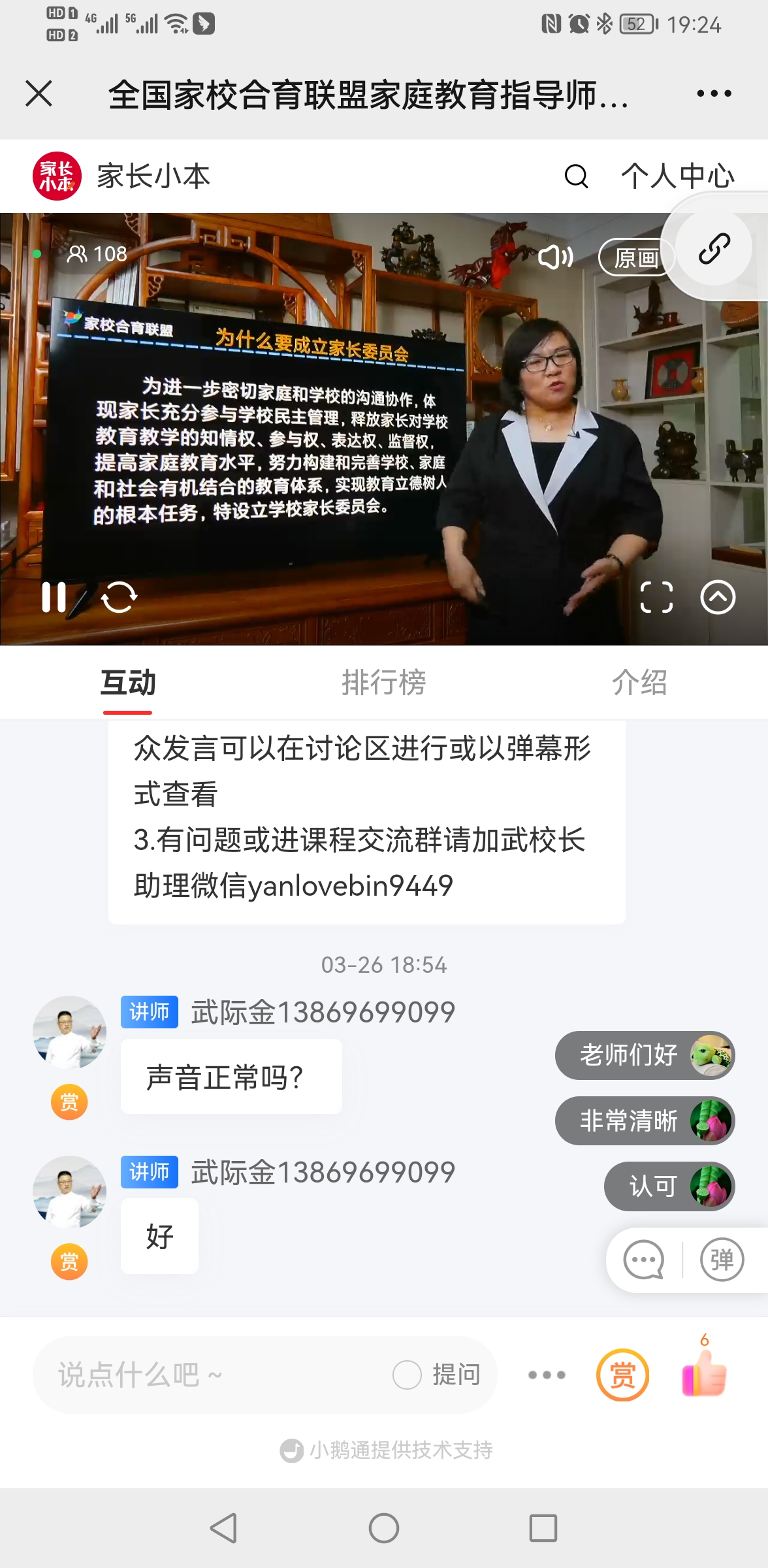This screenshot has height=1568, width=768.
Task: Collapse the video player with the chevron
Action: click(718, 597)
